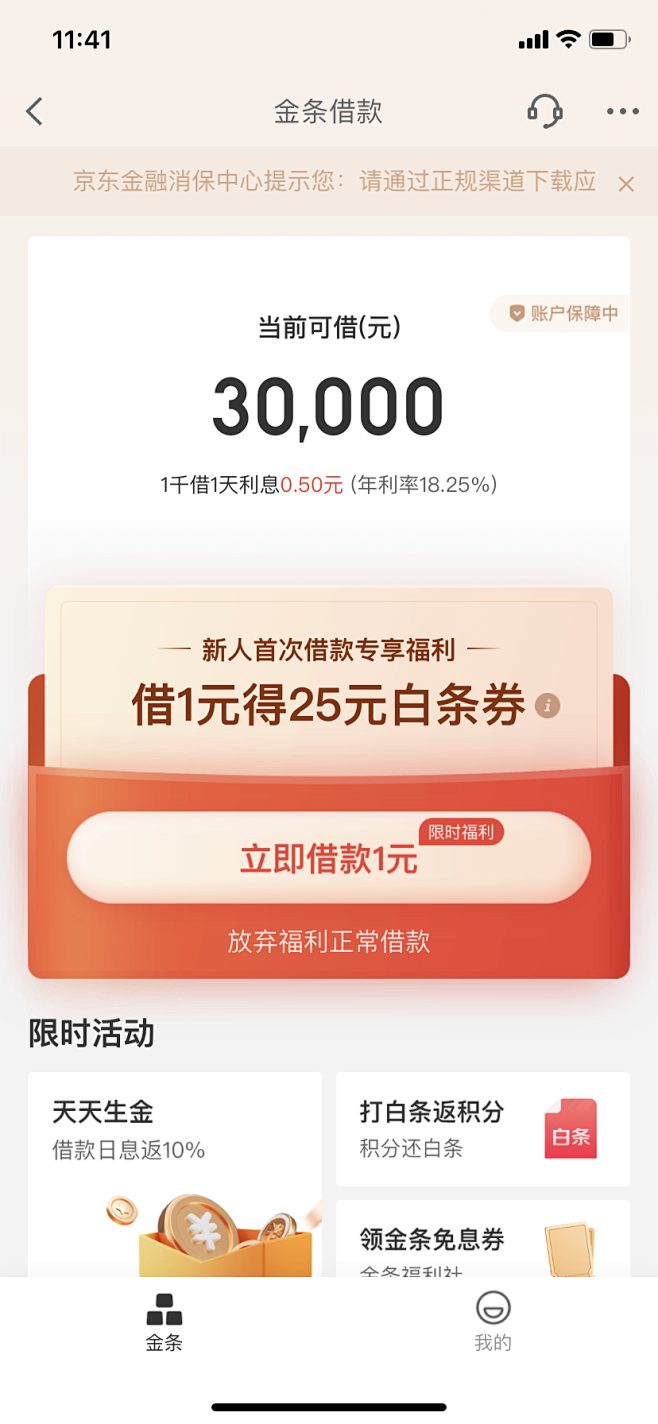Open customer service headset icon
The height and width of the screenshot is (1424, 658).
(545, 111)
